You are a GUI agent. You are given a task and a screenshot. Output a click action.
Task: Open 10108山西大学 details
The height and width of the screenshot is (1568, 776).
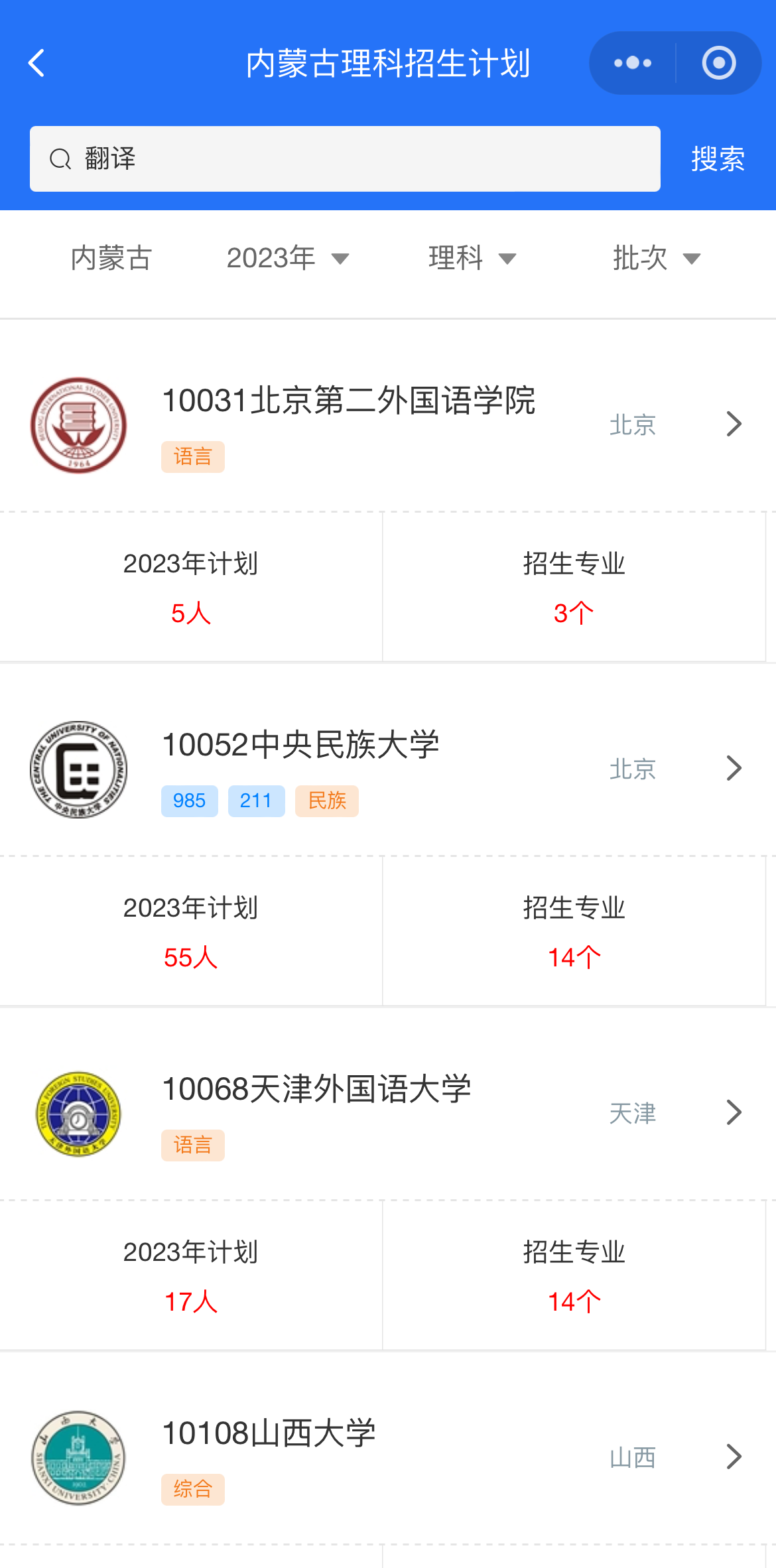click(388, 1457)
